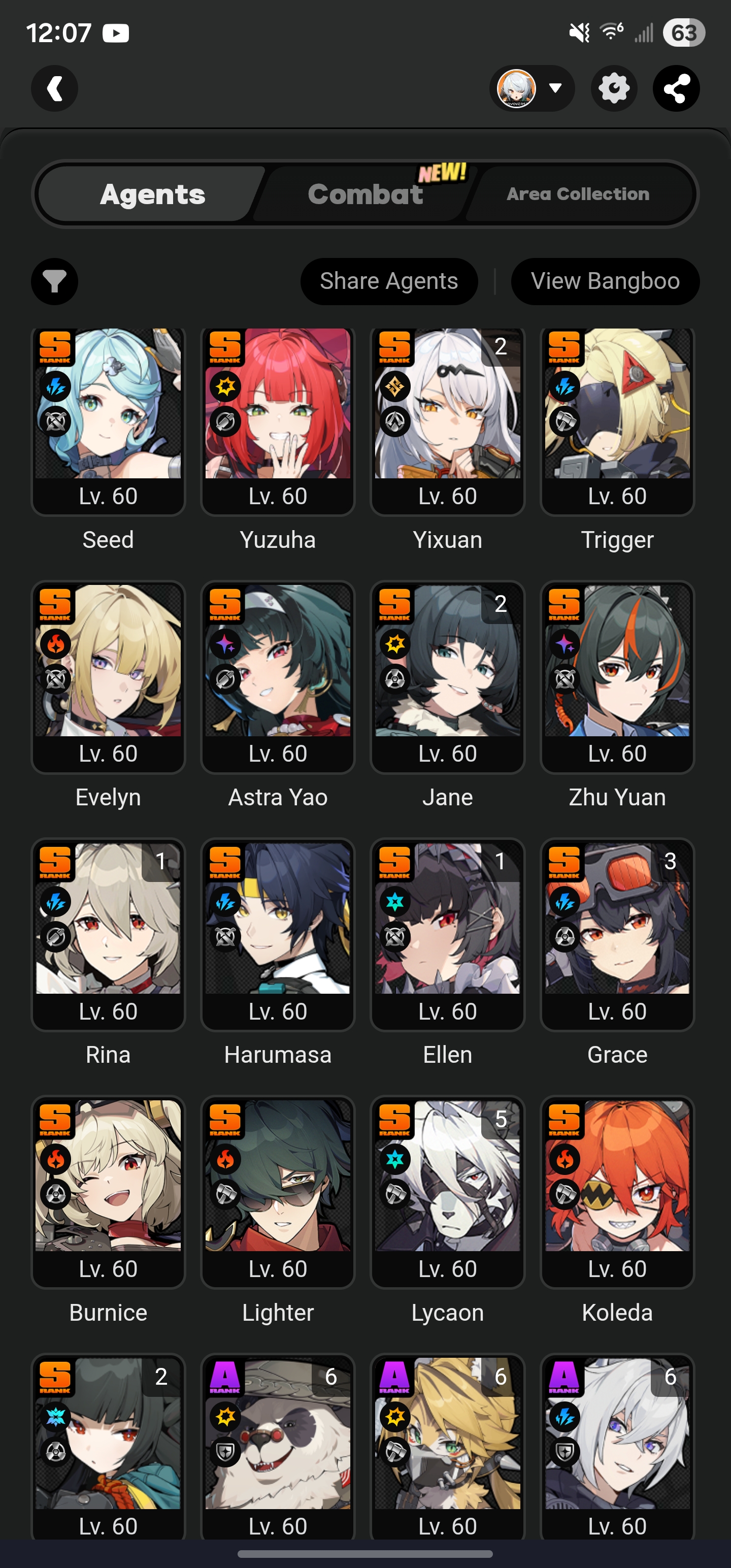Open Harumasa's agent card
Screen dimensions: 731x1568
click(x=278, y=933)
